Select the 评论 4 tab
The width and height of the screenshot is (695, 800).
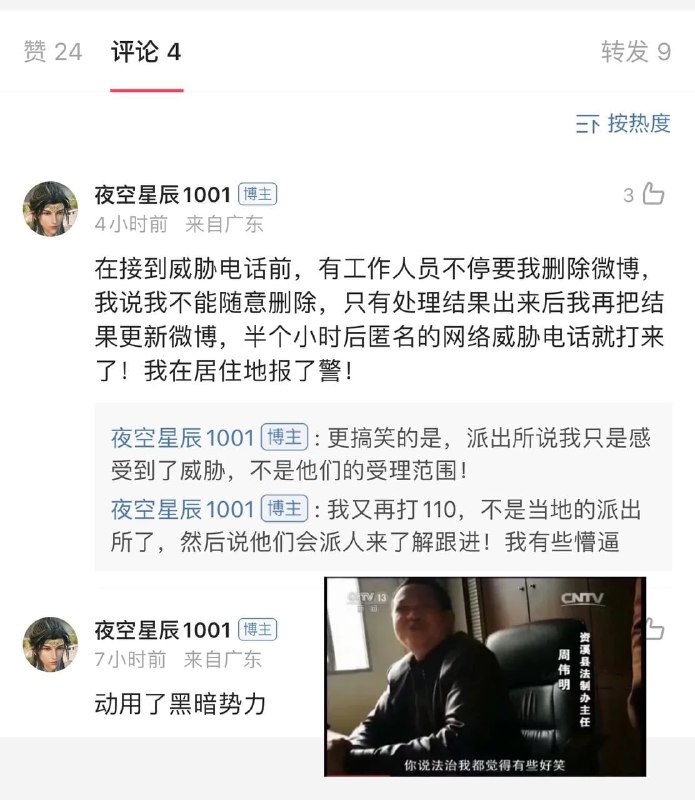(x=146, y=52)
